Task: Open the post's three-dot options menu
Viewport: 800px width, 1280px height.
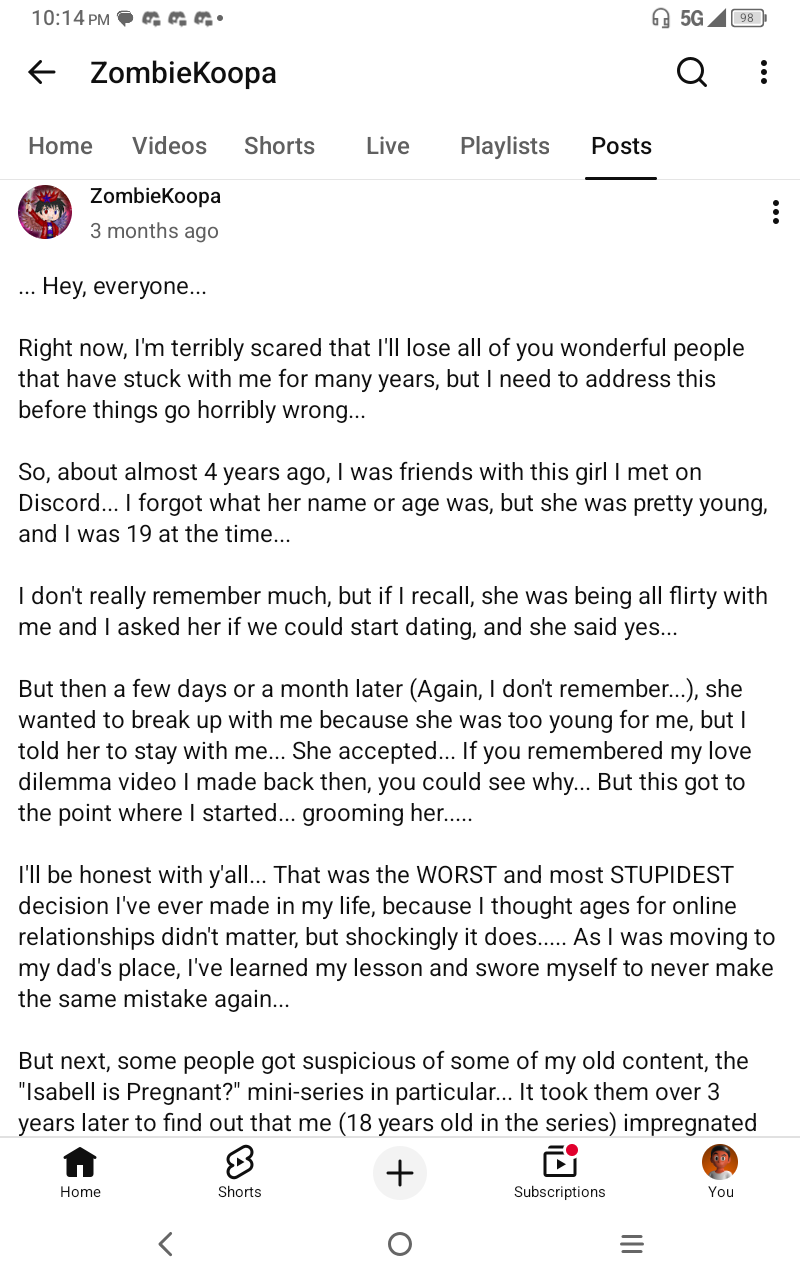Action: 775,212
